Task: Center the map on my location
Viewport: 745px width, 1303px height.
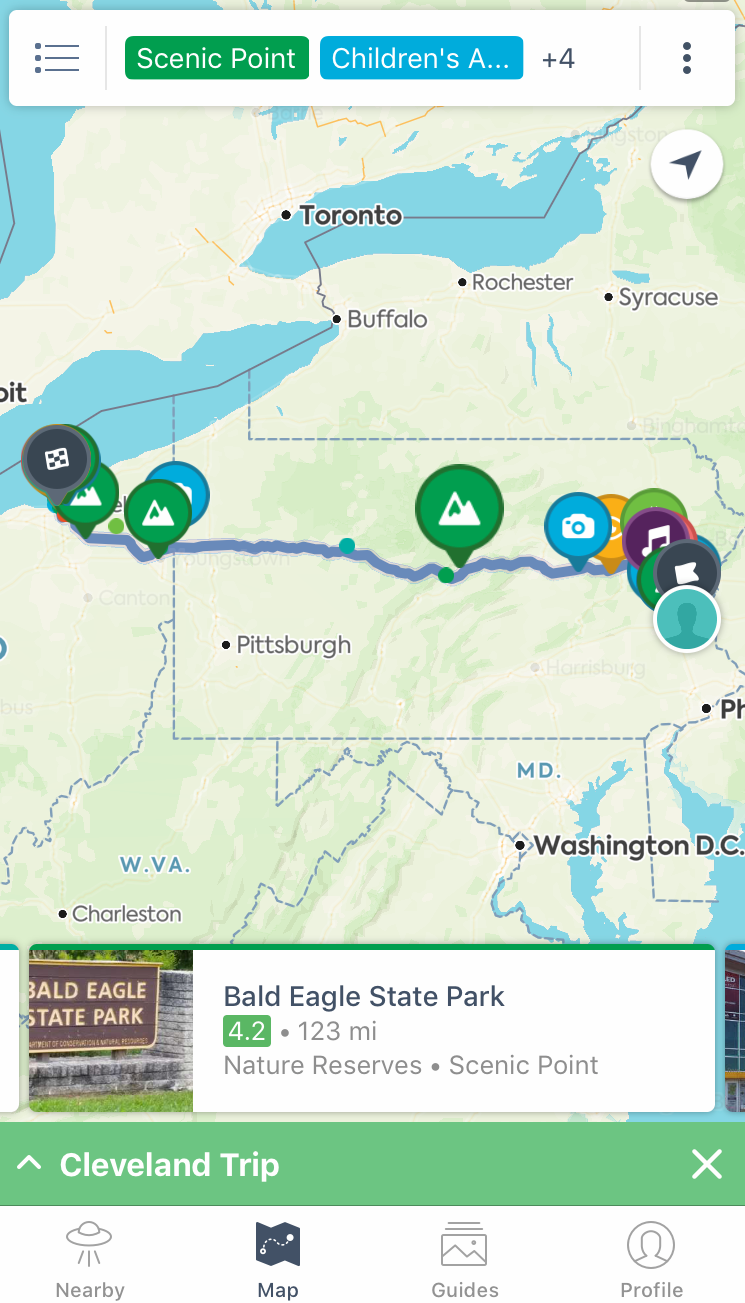Action: point(686,165)
